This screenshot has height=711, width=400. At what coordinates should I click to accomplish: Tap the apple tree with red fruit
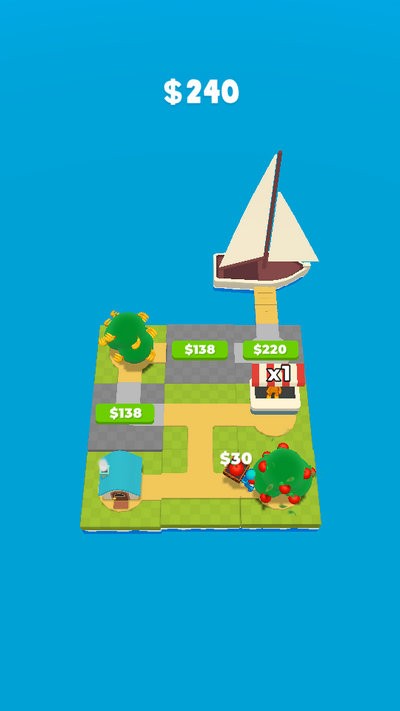click(284, 475)
